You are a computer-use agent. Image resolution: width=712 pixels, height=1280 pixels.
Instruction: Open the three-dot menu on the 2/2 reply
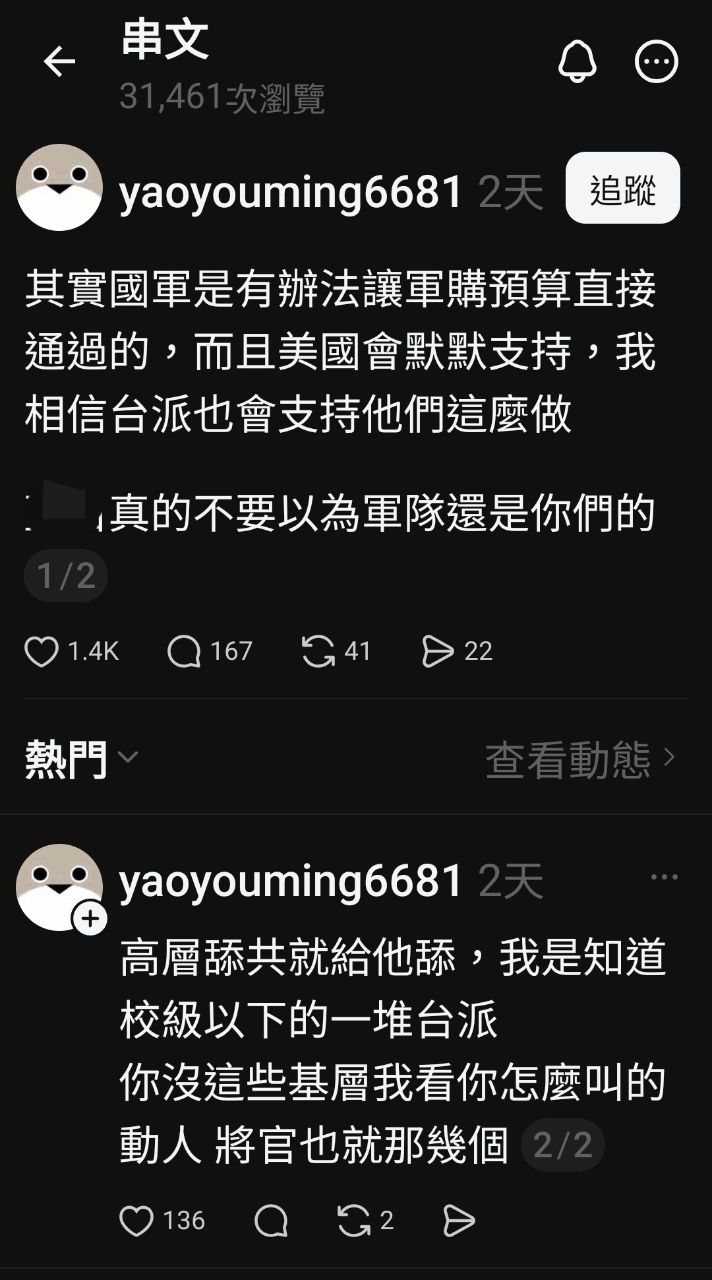(664, 877)
